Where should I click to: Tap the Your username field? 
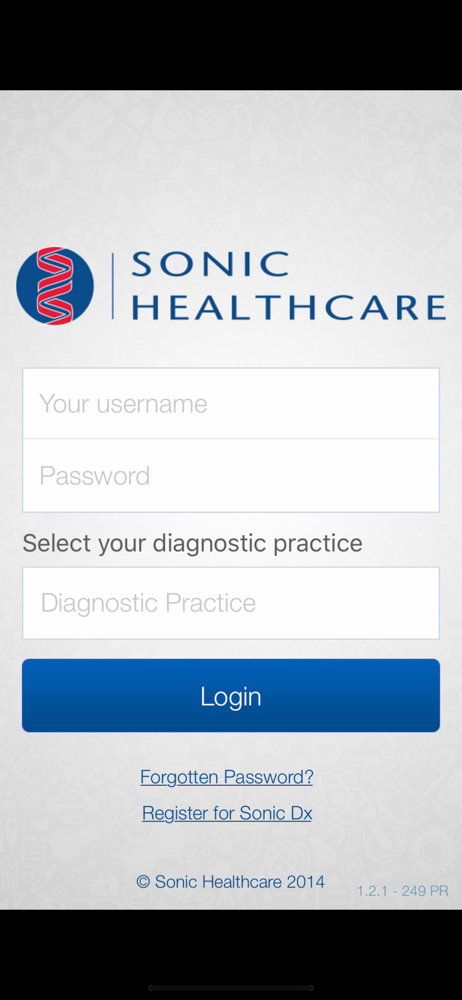coord(231,404)
